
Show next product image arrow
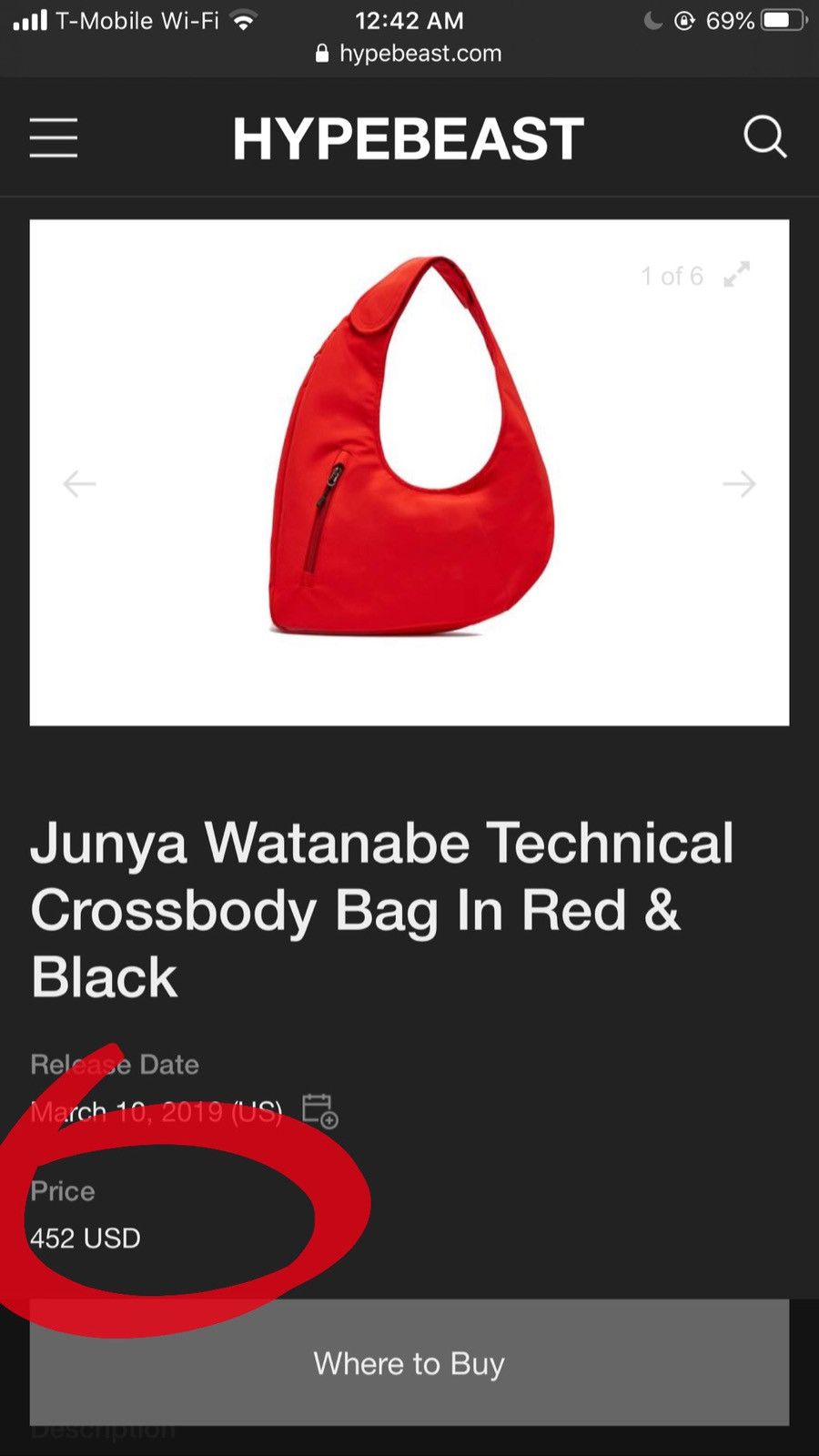point(739,484)
